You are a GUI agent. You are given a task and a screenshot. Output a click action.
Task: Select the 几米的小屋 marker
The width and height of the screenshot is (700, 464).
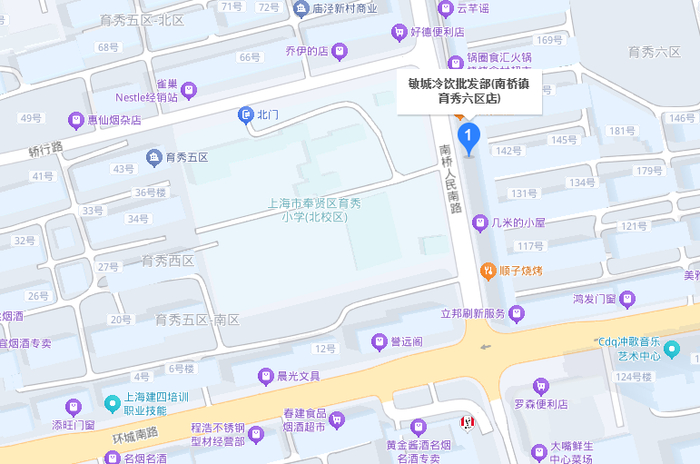(480, 223)
